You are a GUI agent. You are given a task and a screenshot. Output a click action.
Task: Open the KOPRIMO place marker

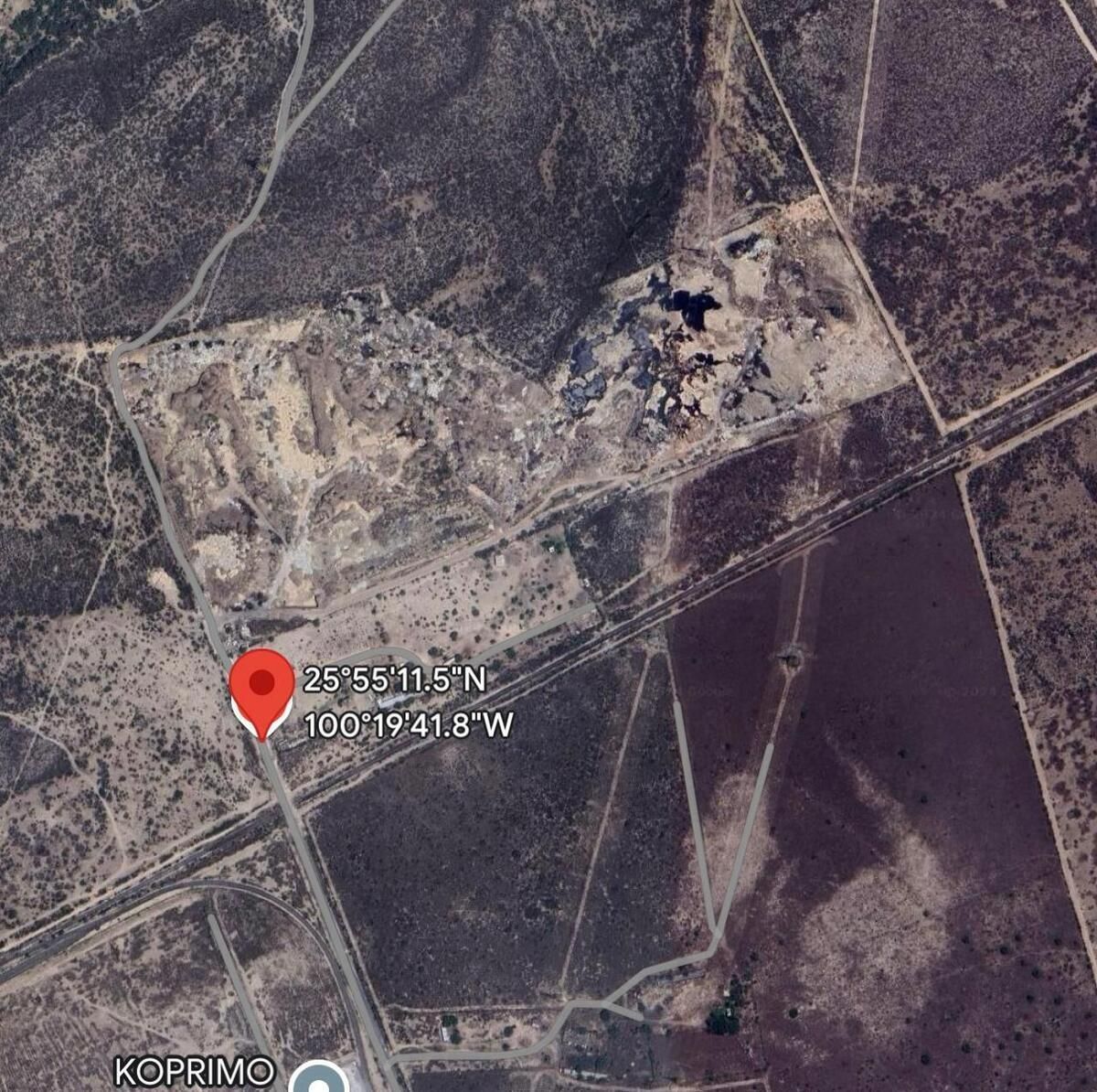[319, 1077]
